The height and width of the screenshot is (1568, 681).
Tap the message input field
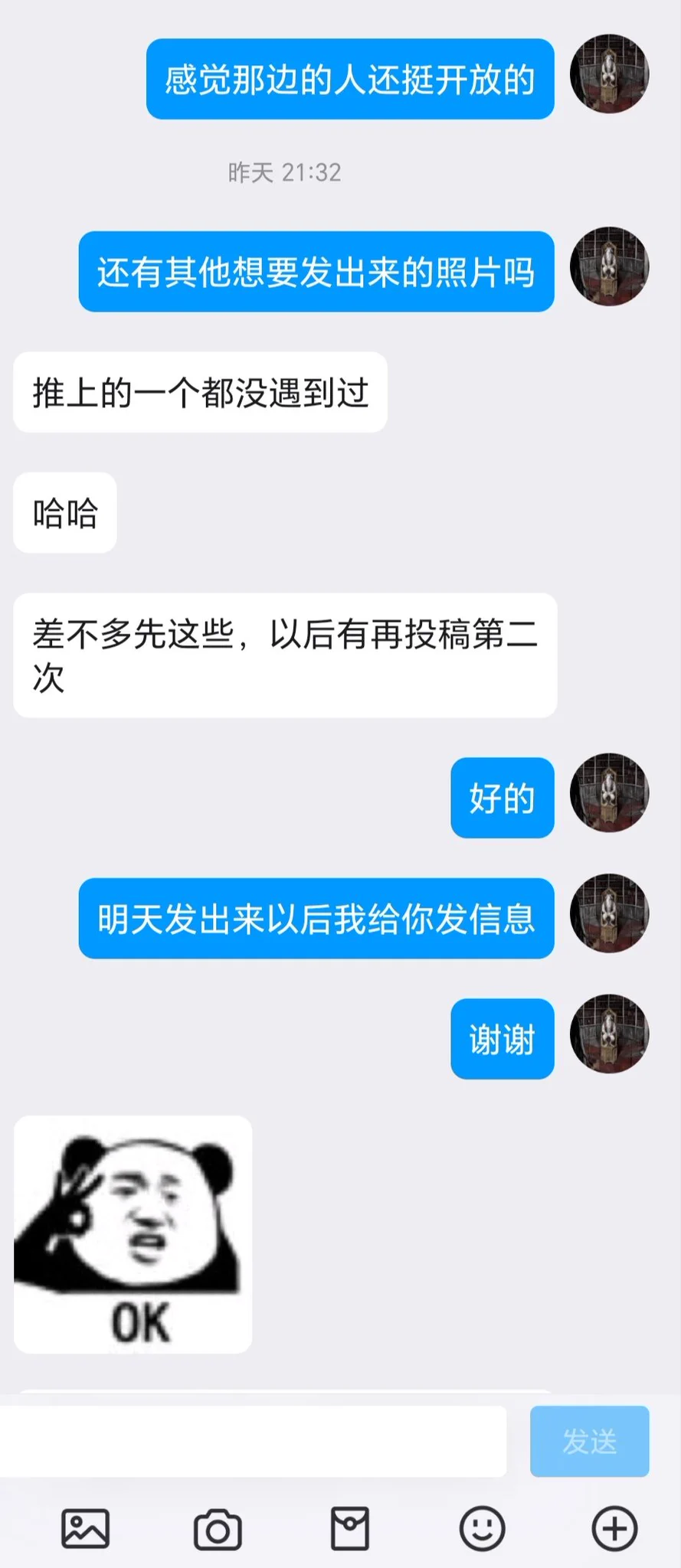tap(251, 1442)
